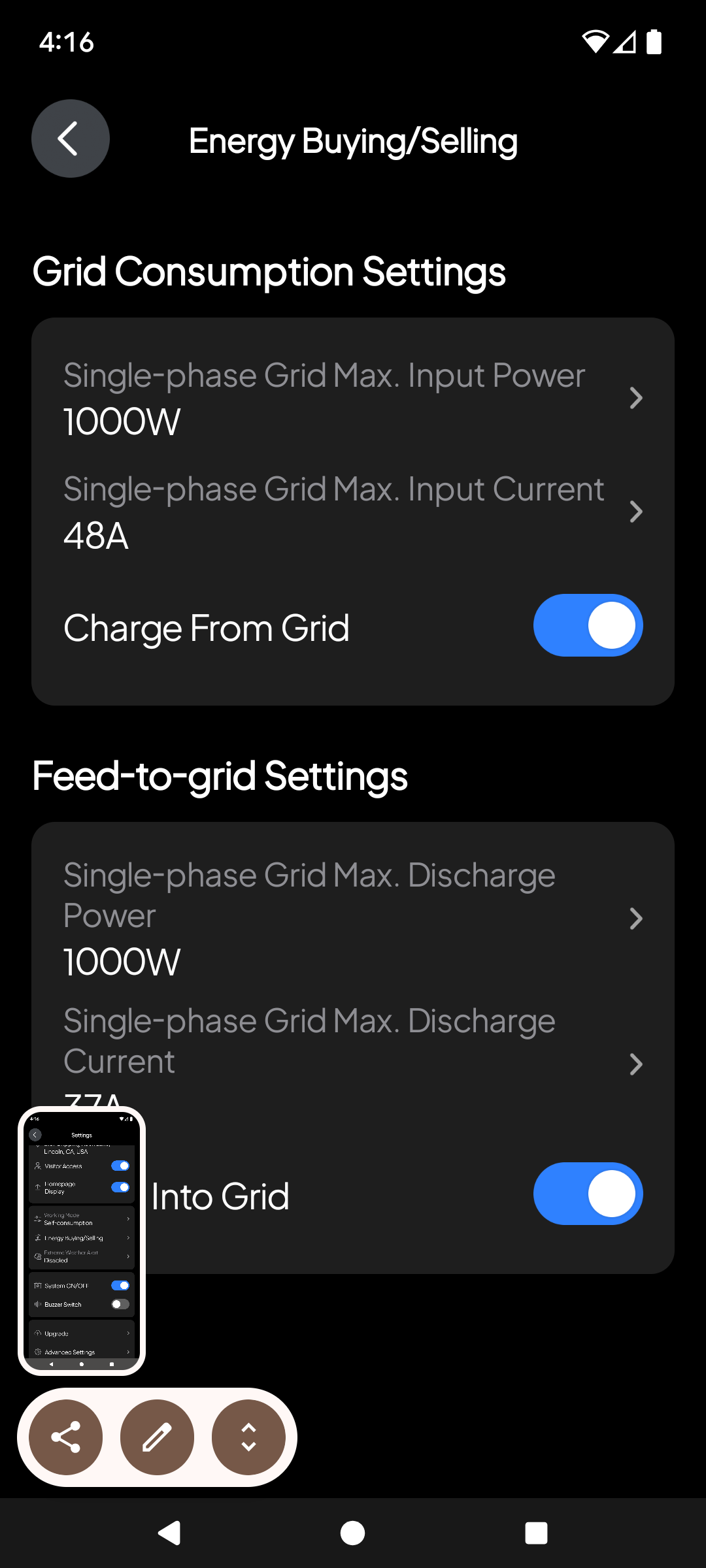Disable the Into Grid toggle
This screenshot has width=706, height=1568.
588,1194
